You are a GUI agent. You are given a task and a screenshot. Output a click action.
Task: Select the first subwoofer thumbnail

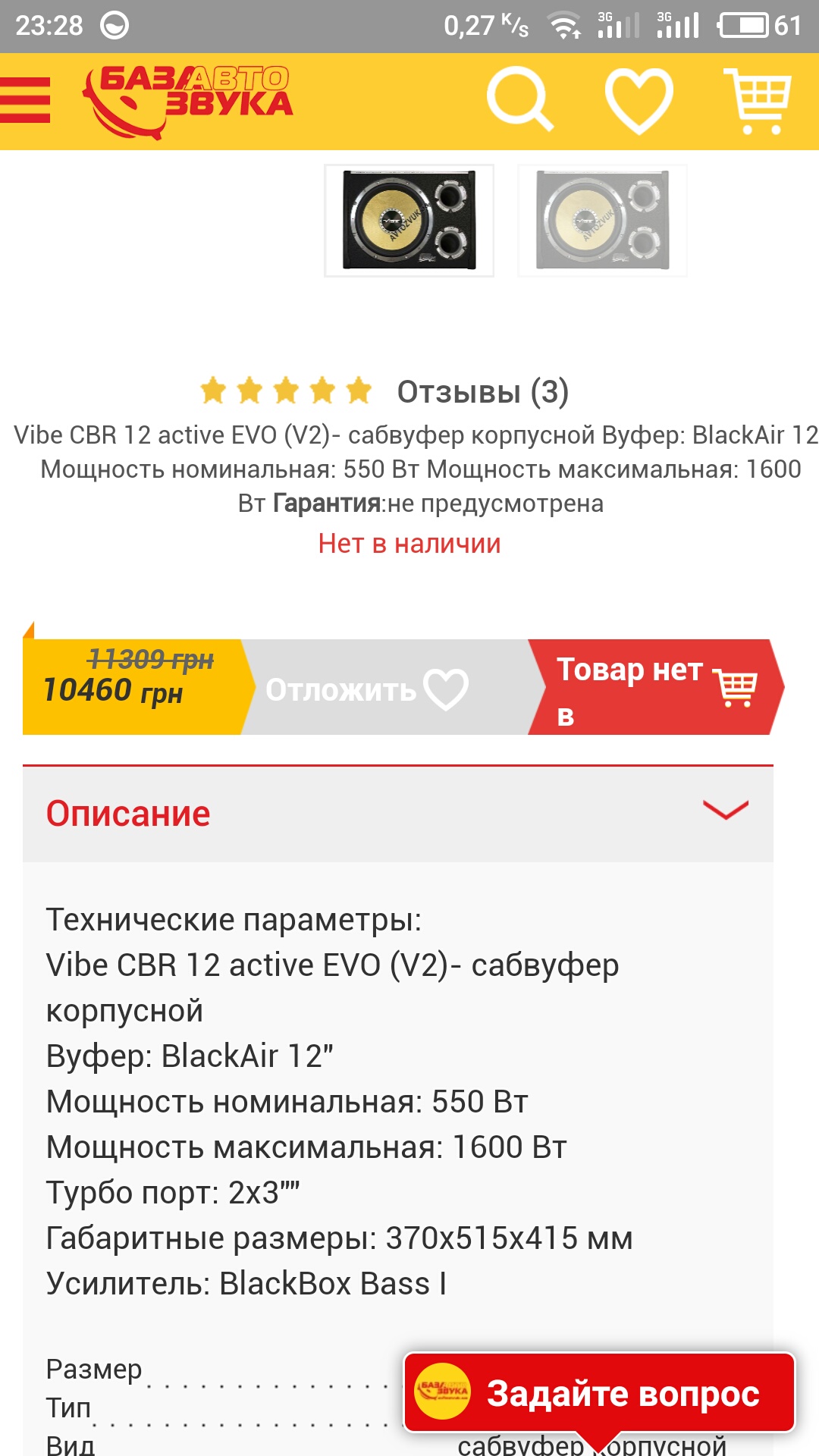pos(409,221)
